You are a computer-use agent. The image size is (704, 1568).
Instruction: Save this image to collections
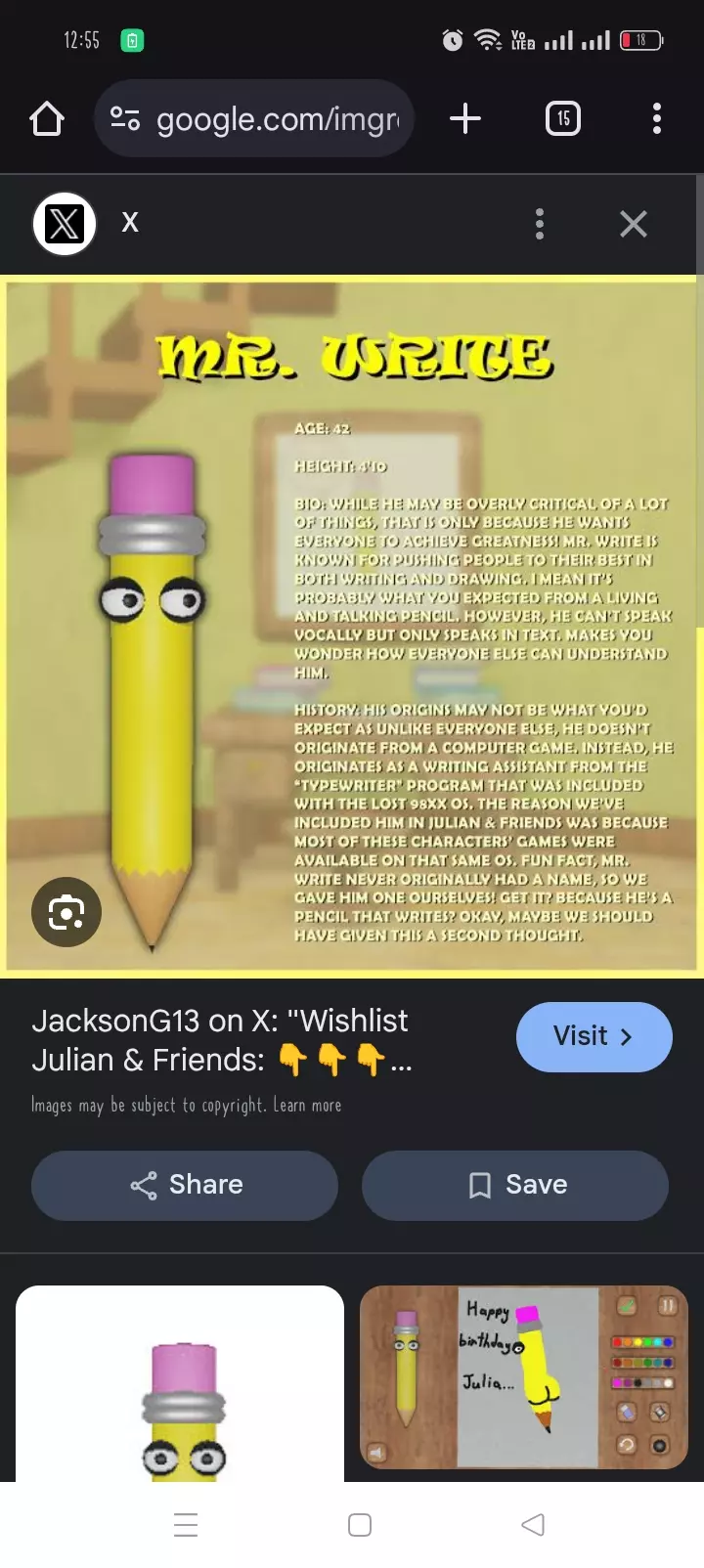[x=515, y=1185]
